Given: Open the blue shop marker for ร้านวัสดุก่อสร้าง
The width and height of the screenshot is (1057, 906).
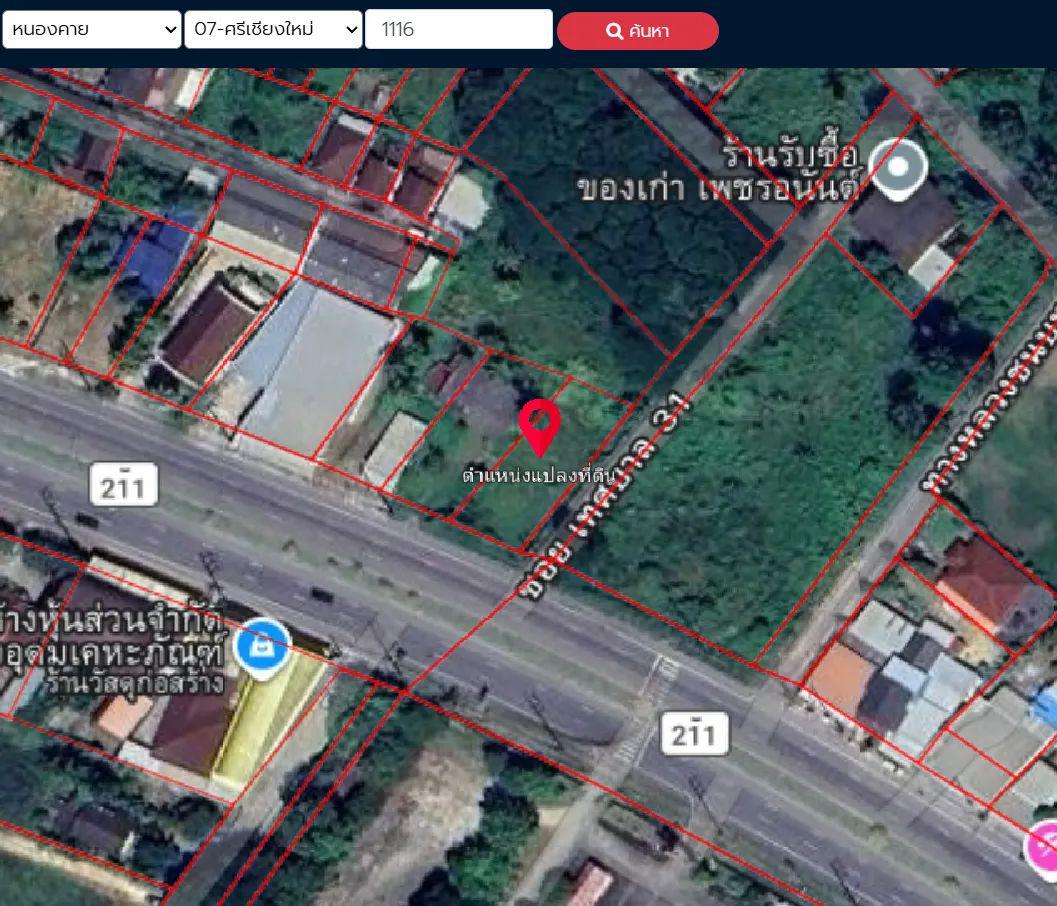Looking at the screenshot, I should [x=262, y=648].
